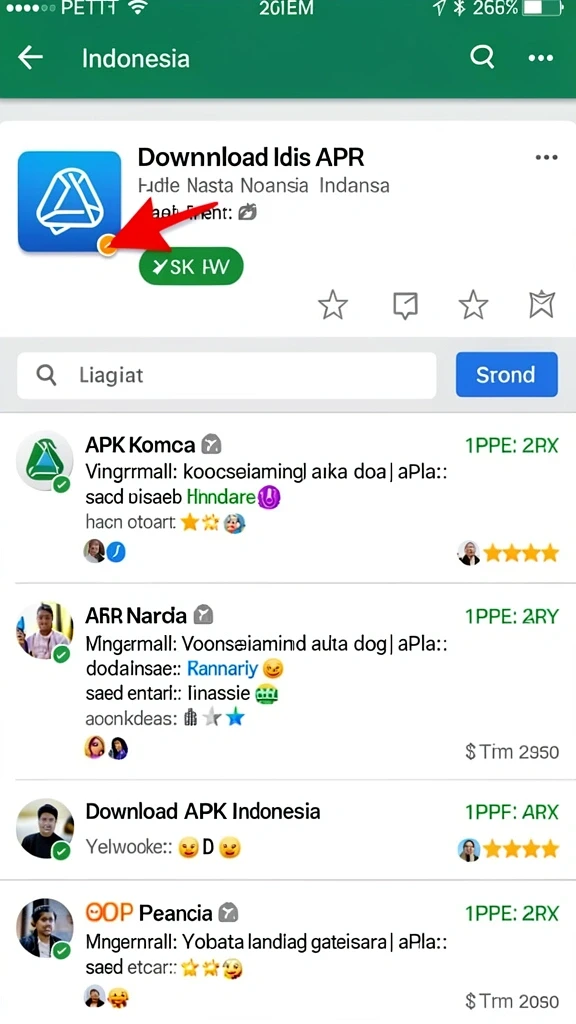Image resolution: width=576 pixels, height=1024 pixels.
Task: Focus the Liagiat search field
Action: coord(227,376)
